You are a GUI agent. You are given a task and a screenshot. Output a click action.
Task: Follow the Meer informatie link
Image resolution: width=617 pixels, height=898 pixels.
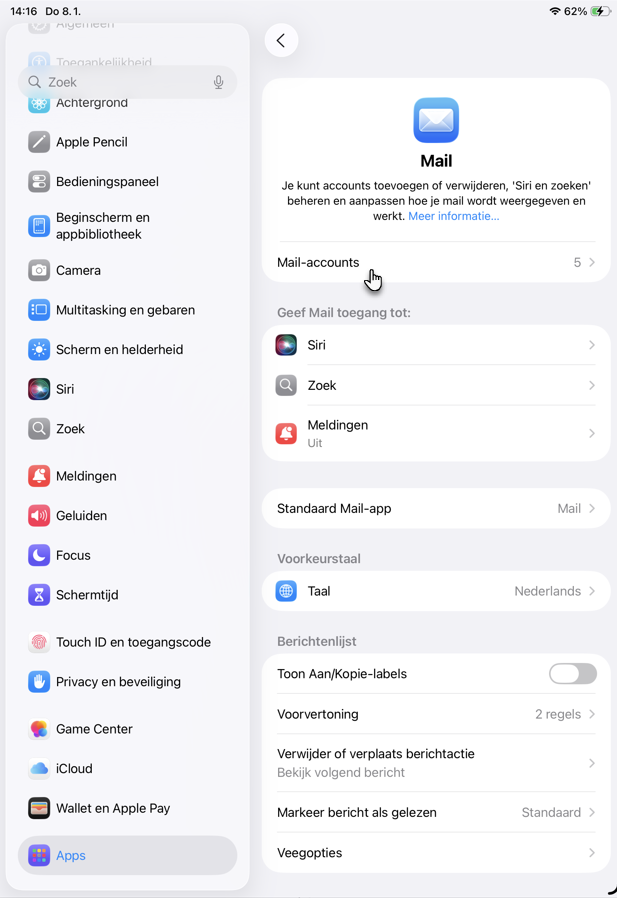click(453, 216)
